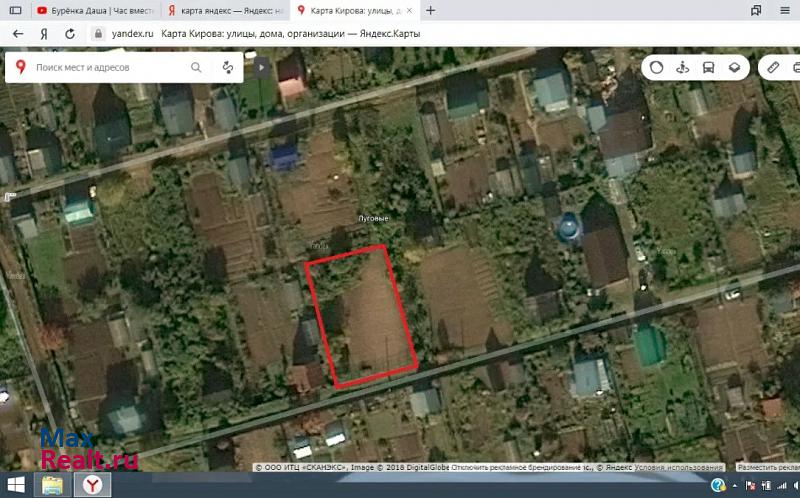The width and height of the screenshot is (800, 498).
Task: Collapse the search side panel arrow
Action: click(261, 68)
